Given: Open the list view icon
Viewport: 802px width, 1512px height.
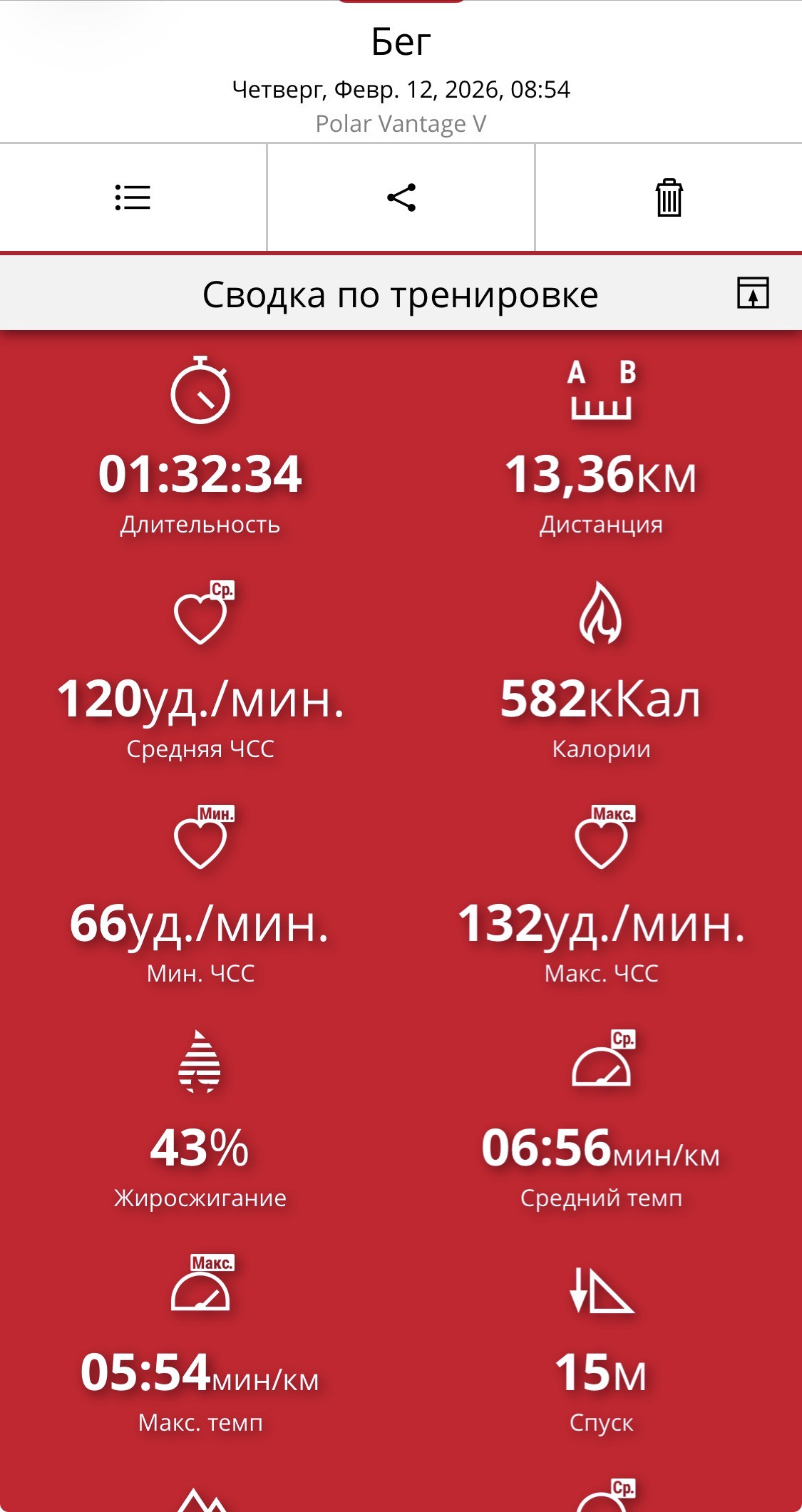Looking at the screenshot, I should (133, 197).
